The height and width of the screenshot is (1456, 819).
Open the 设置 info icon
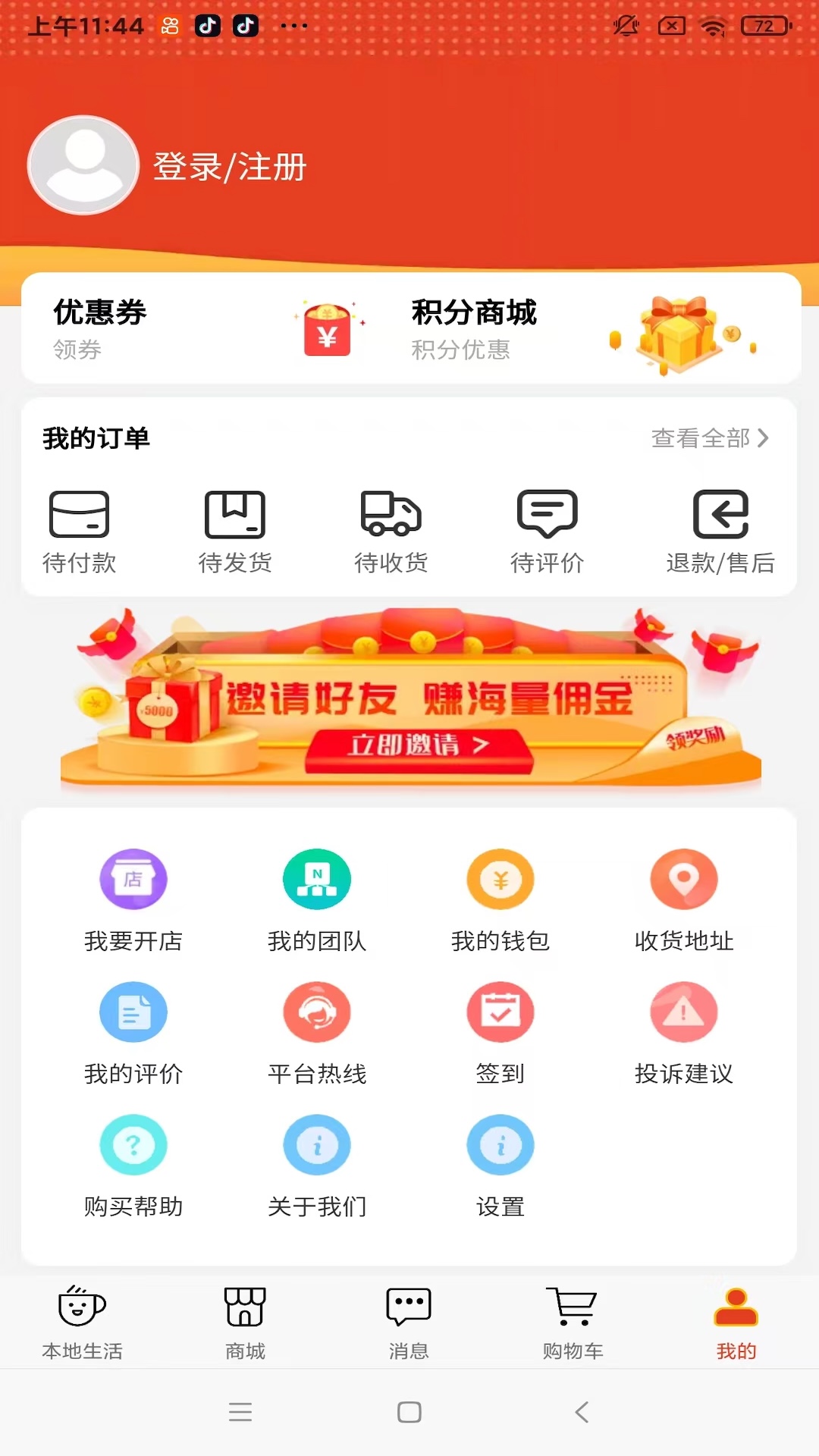[500, 1144]
